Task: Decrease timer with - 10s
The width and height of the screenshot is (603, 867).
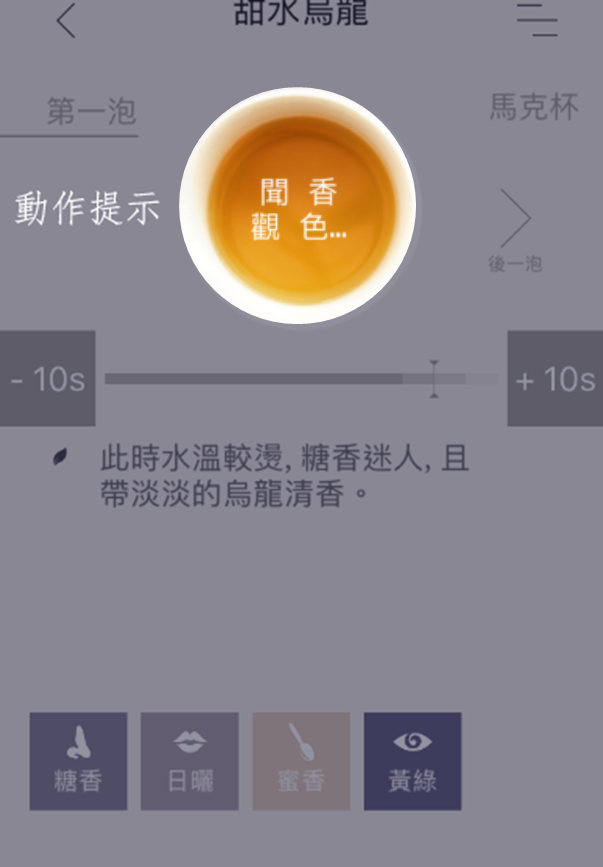Action: tap(47, 379)
